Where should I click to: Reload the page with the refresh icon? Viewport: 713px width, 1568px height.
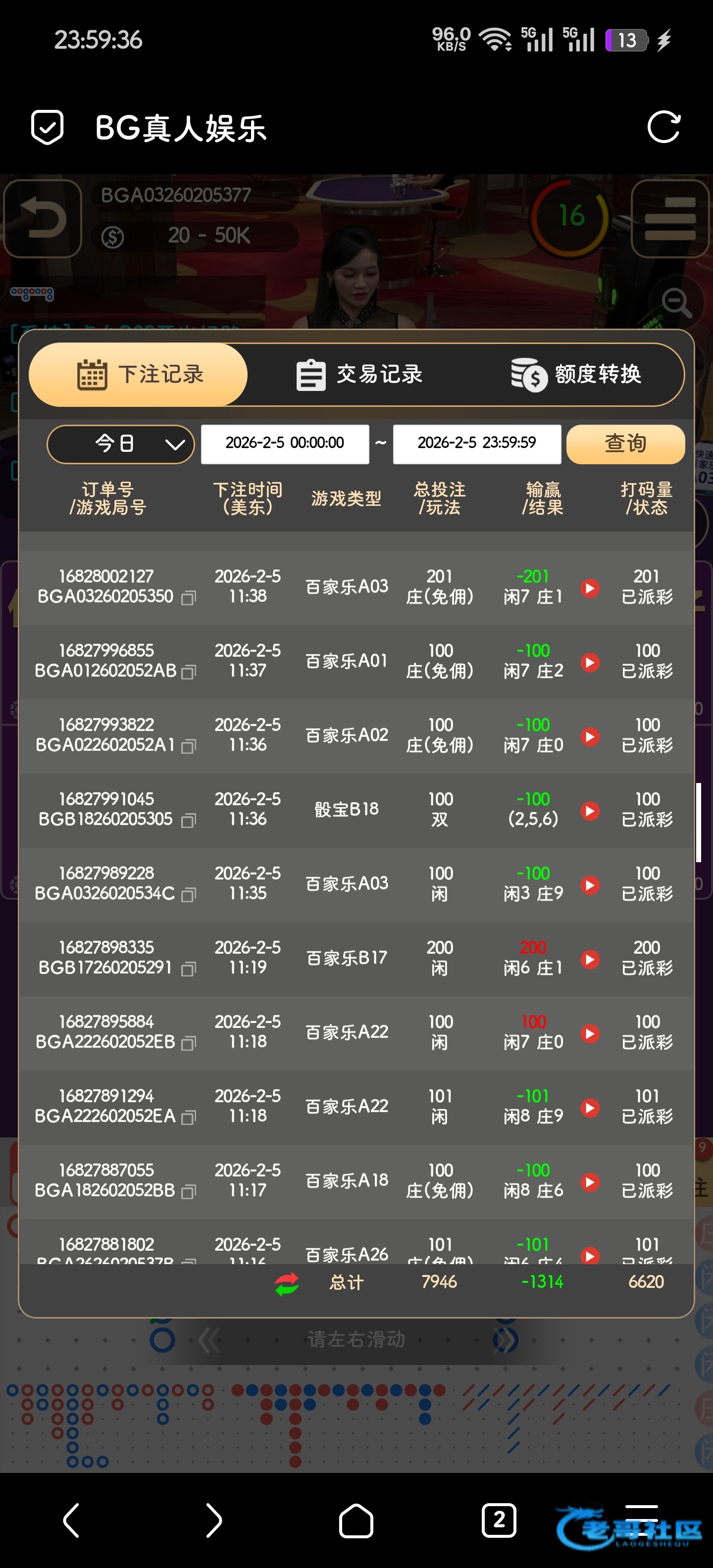coord(663,127)
